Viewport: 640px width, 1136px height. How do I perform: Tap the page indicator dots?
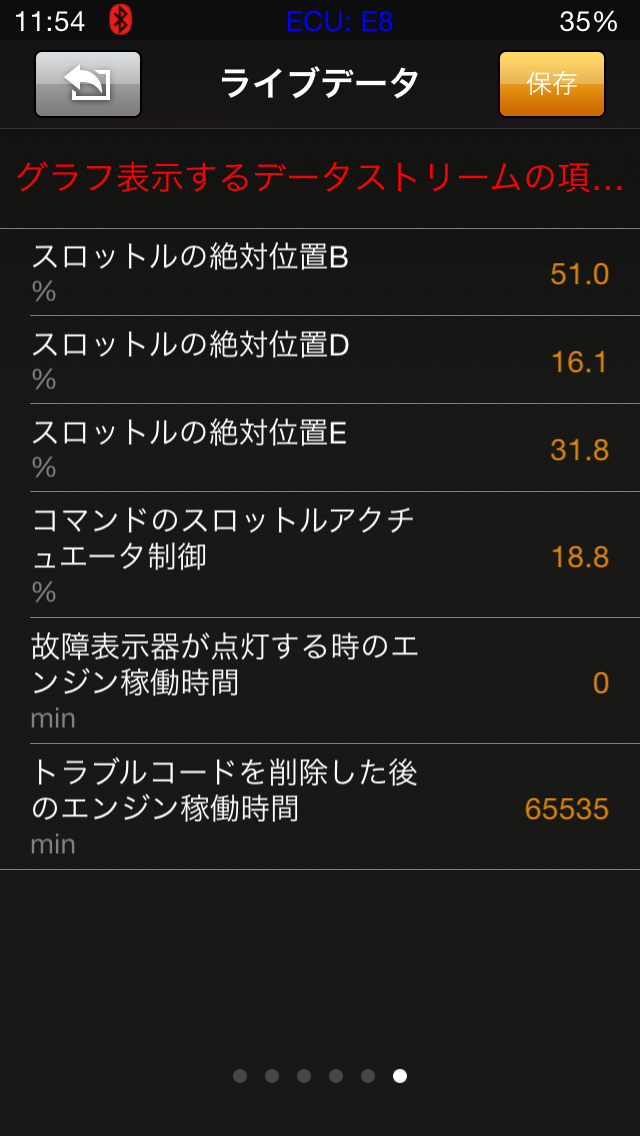point(320,1076)
